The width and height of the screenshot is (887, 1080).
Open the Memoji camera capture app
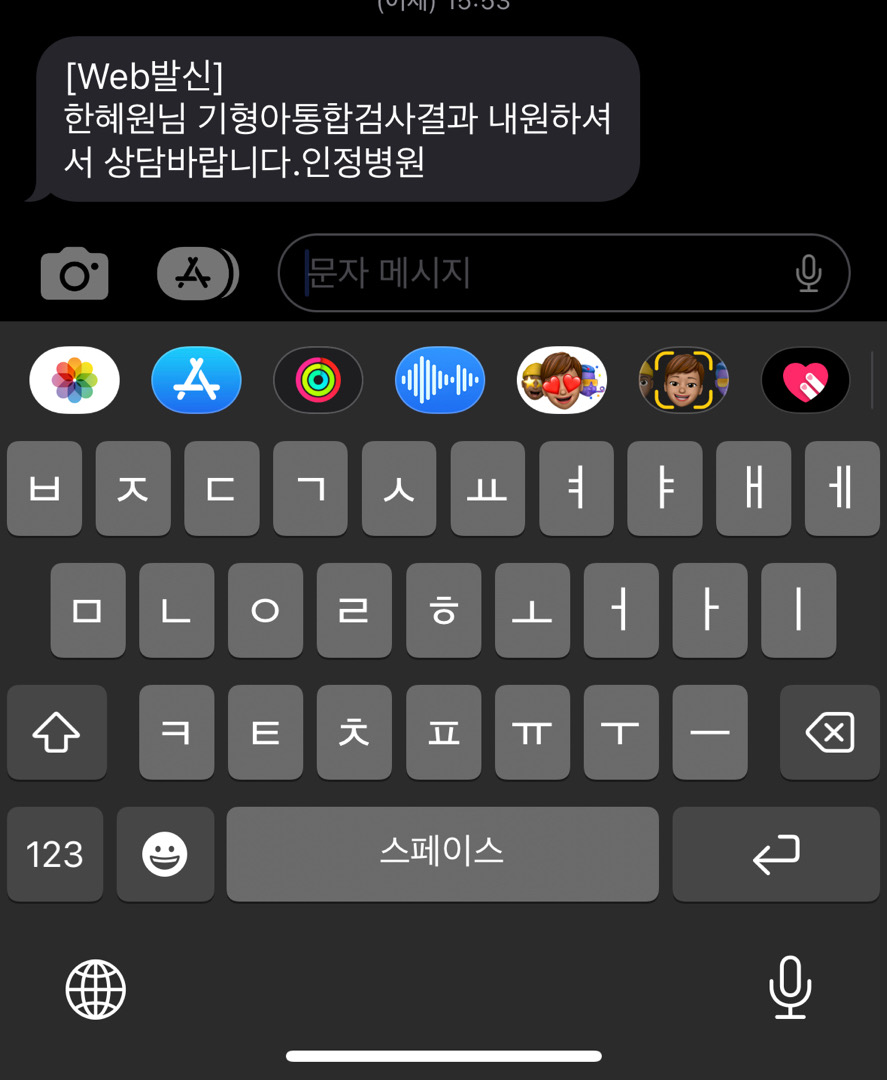[684, 380]
